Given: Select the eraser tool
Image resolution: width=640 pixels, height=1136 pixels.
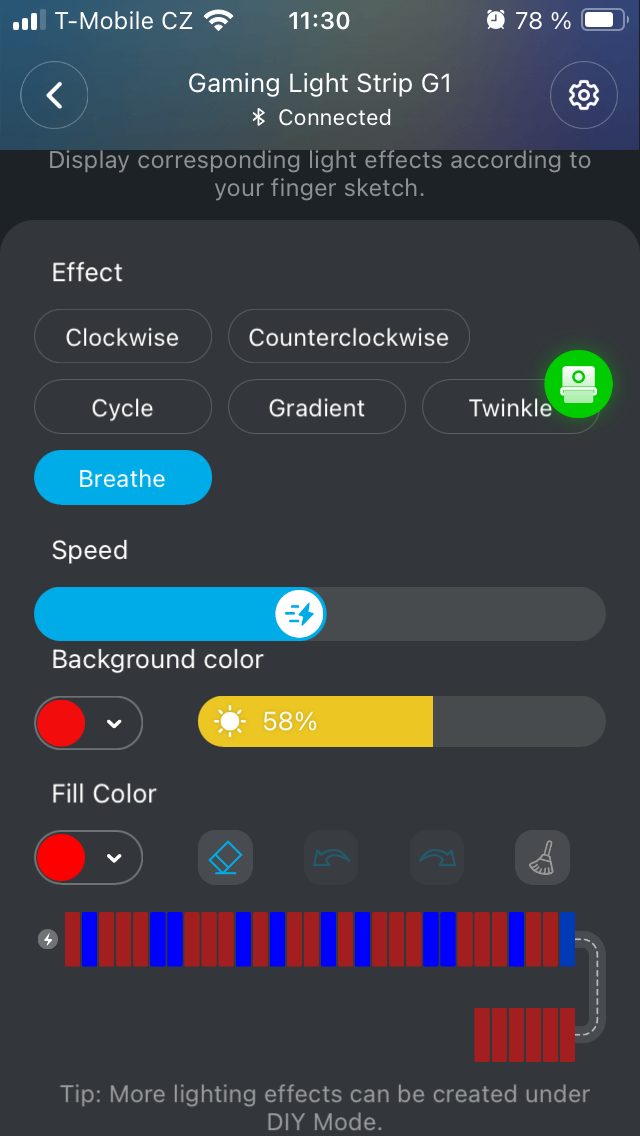Looking at the screenshot, I should click(x=226, y=858).
